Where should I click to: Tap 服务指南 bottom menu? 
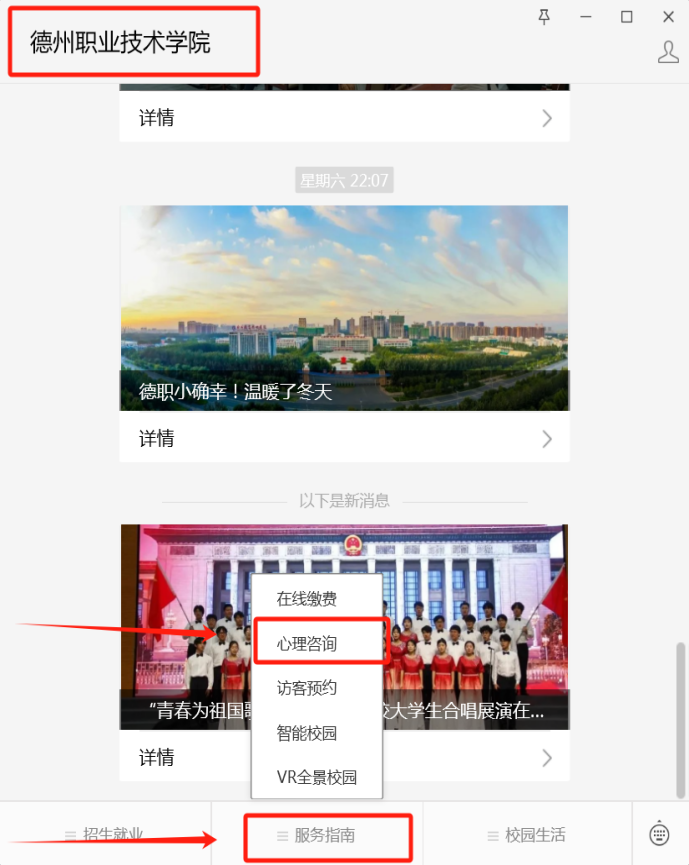(x=318, y=835)
